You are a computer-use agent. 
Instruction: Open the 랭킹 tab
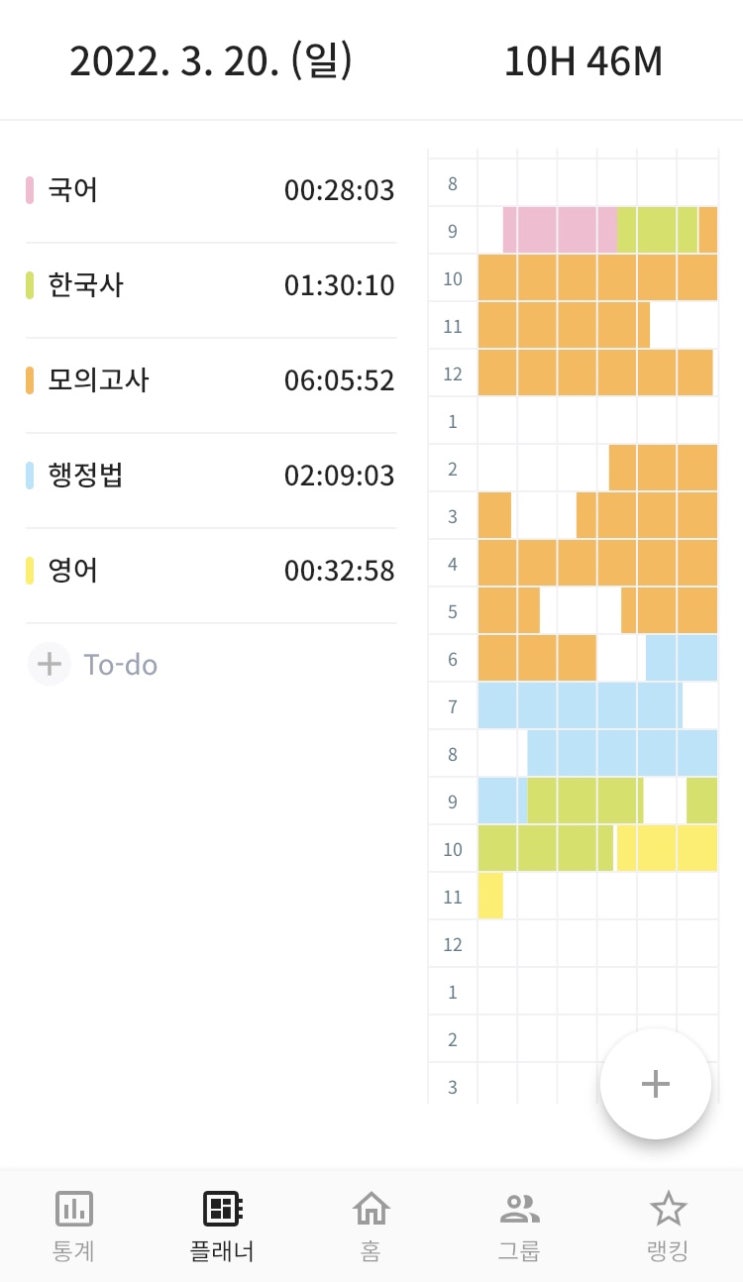[x=667, y=1225]
